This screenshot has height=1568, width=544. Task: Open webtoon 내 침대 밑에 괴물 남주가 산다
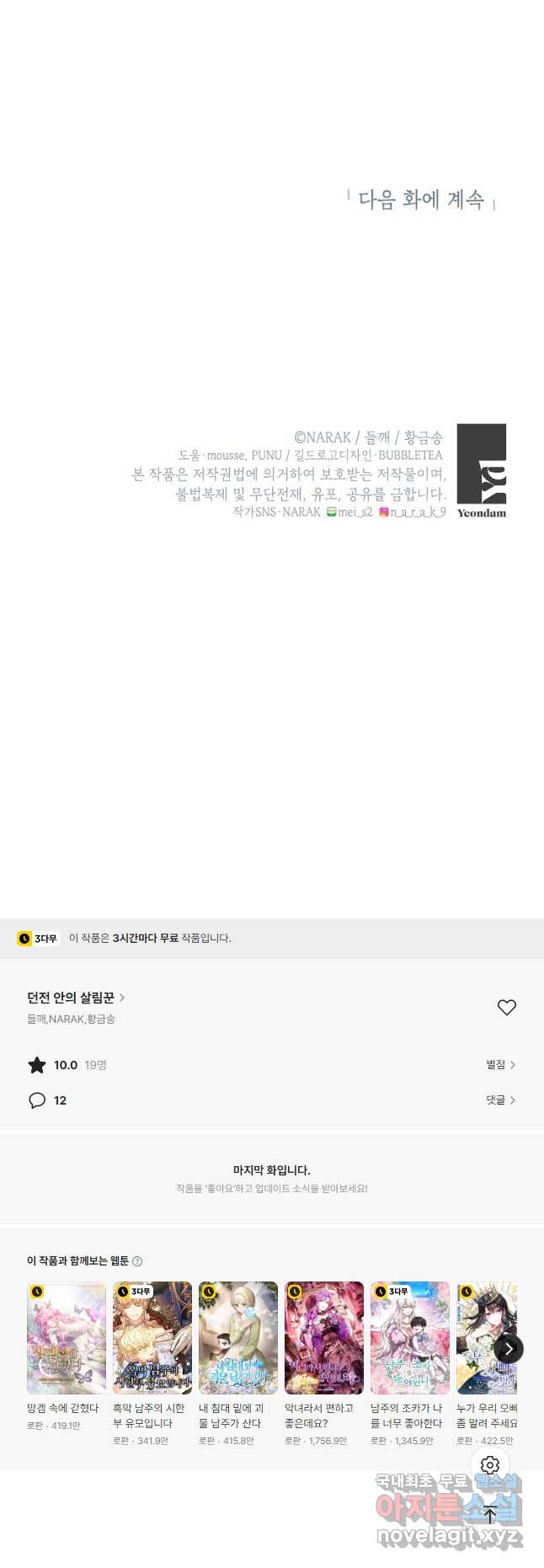click(x=237, y=1338)
